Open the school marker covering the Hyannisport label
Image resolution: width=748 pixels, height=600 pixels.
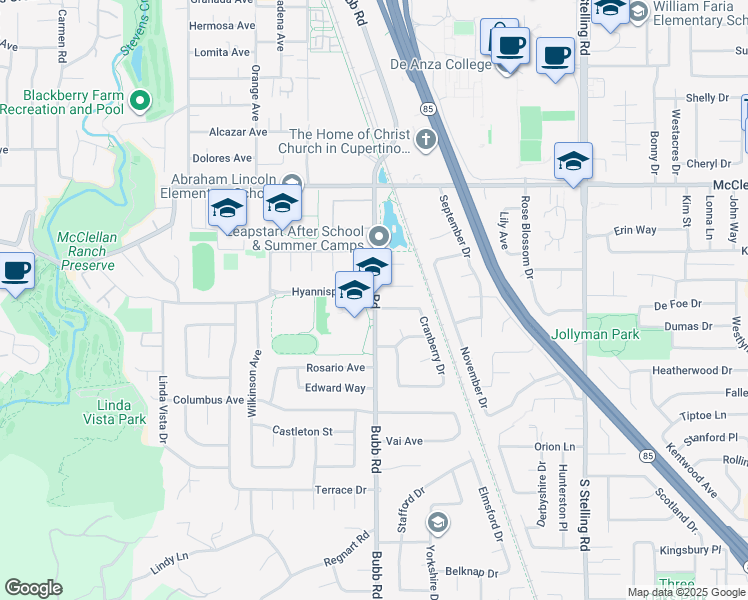[x=354, y=292]
